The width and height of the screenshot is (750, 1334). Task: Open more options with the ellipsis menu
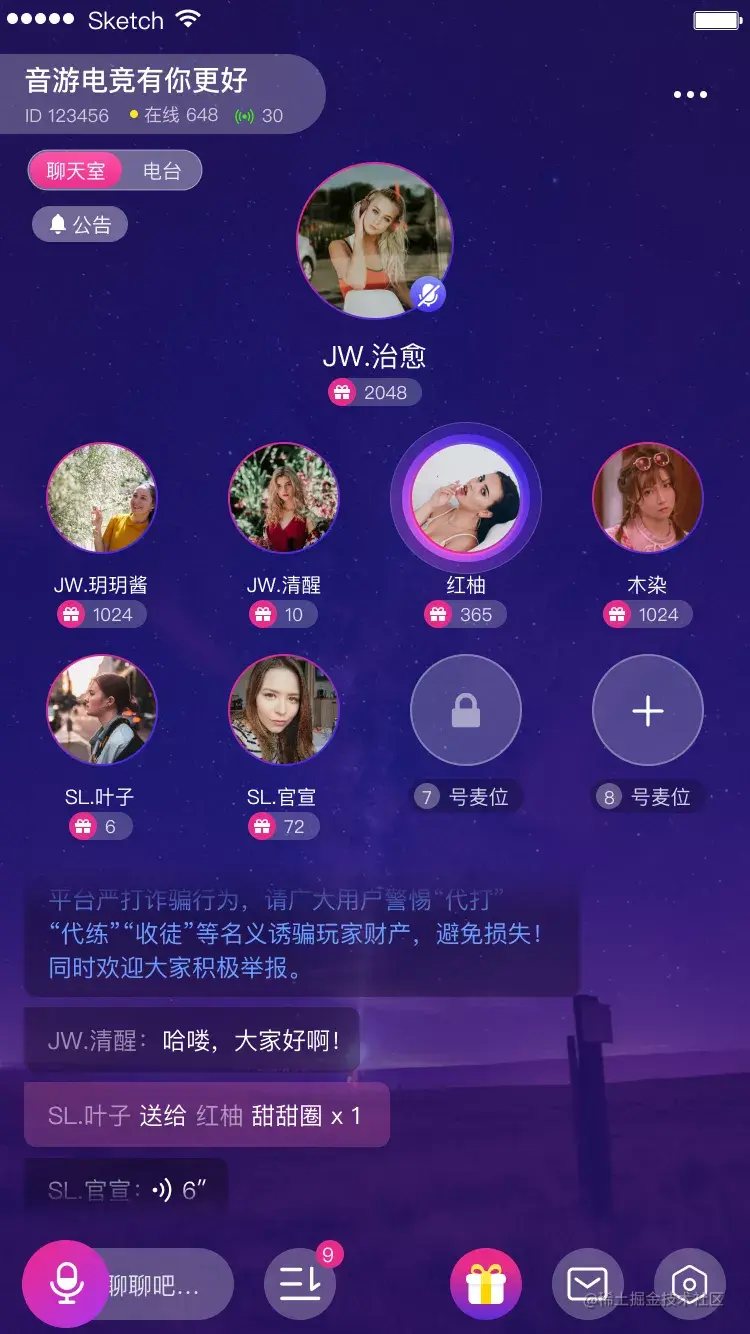point(689,95)
